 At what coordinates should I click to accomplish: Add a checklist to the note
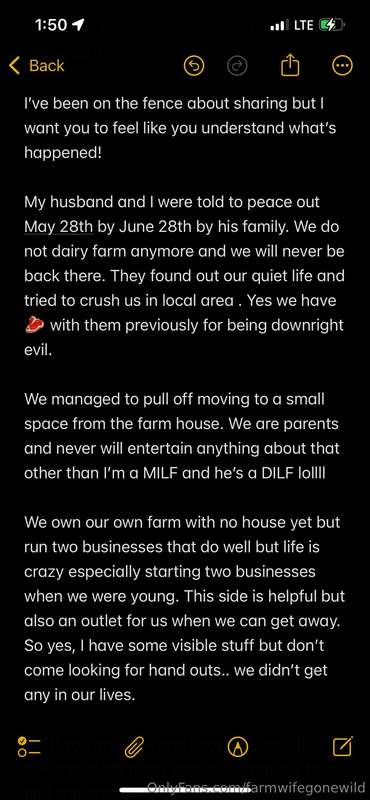[x=29, y=746]
